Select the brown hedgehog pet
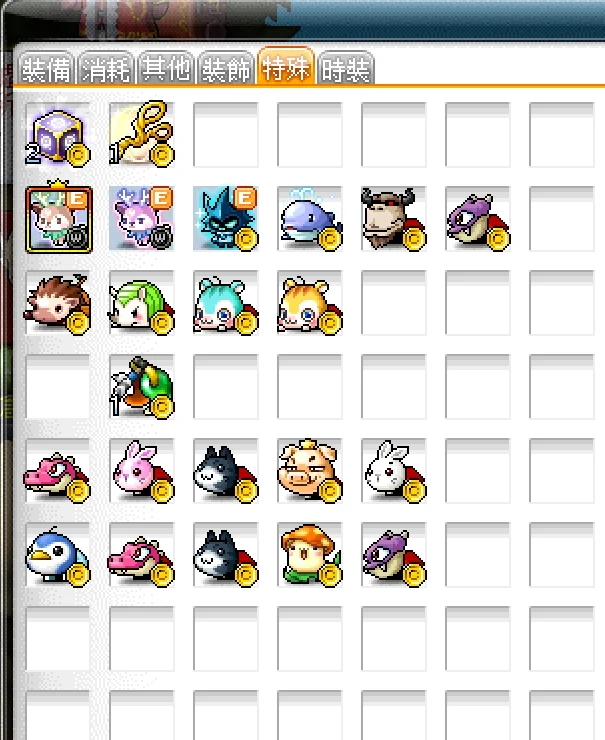Viewport: 605px width, 740px height. [57, 302]
